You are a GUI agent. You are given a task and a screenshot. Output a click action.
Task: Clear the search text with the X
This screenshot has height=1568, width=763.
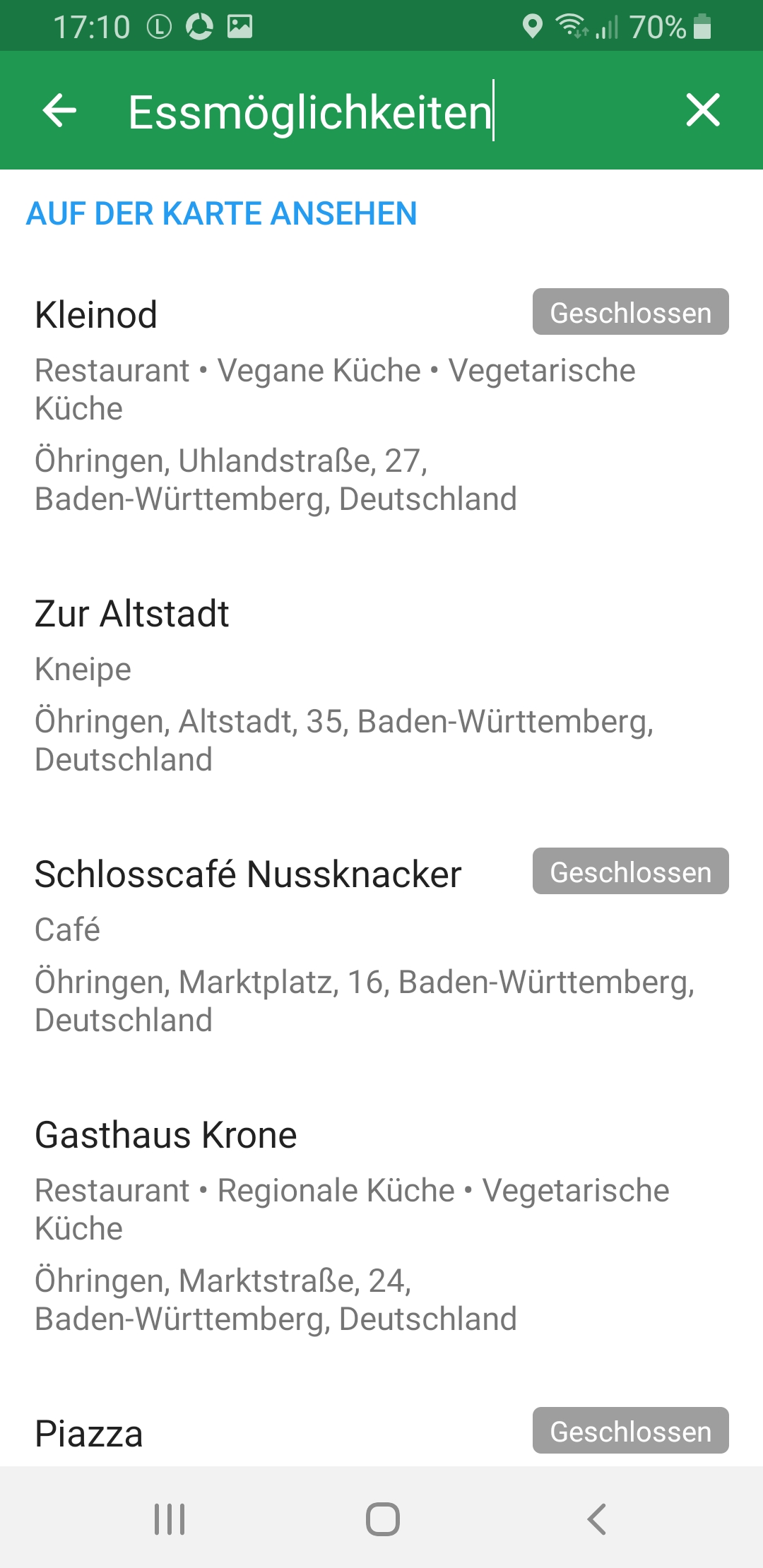point(702,111)
